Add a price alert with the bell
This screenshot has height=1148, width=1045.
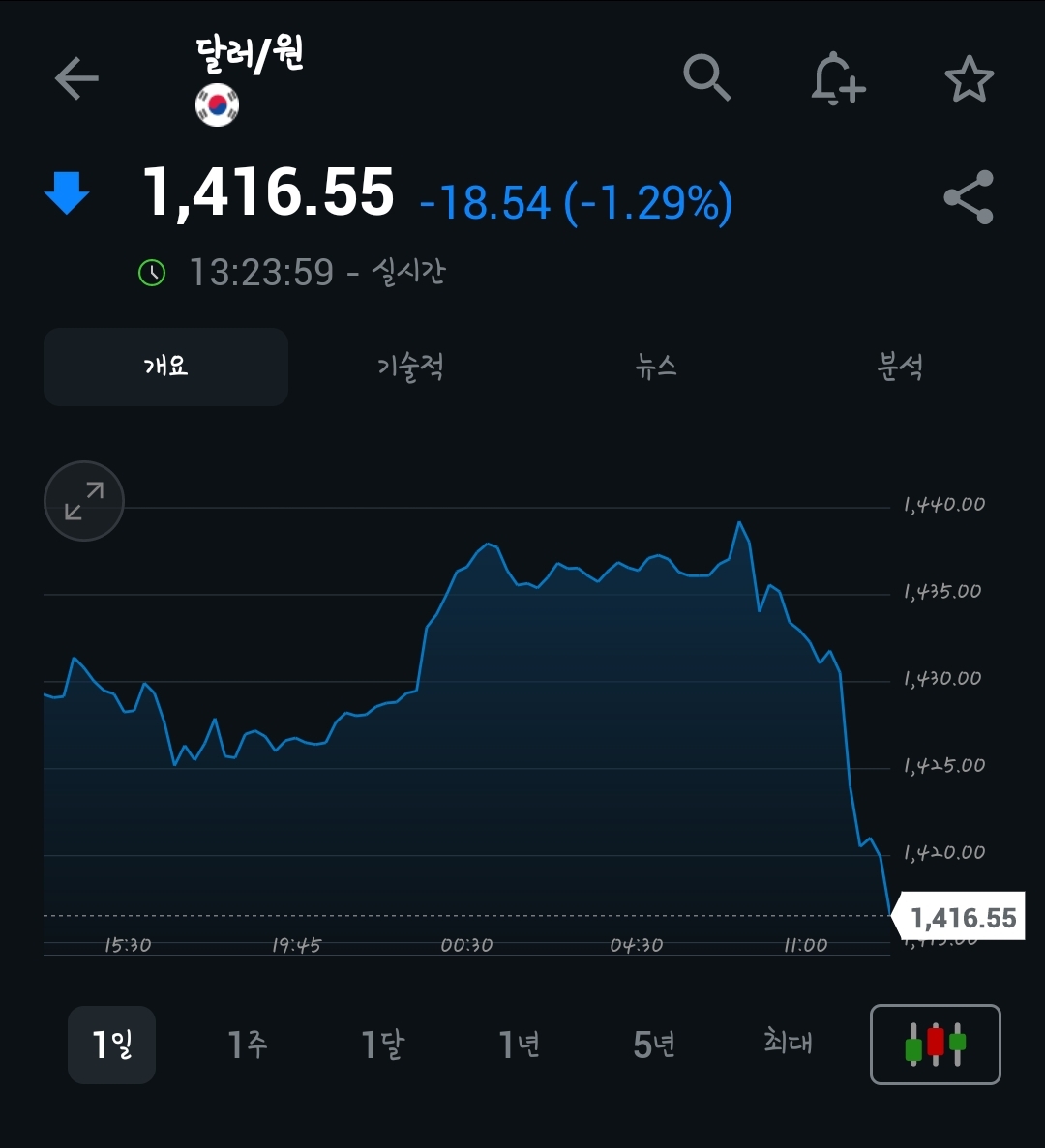(837, 78)
